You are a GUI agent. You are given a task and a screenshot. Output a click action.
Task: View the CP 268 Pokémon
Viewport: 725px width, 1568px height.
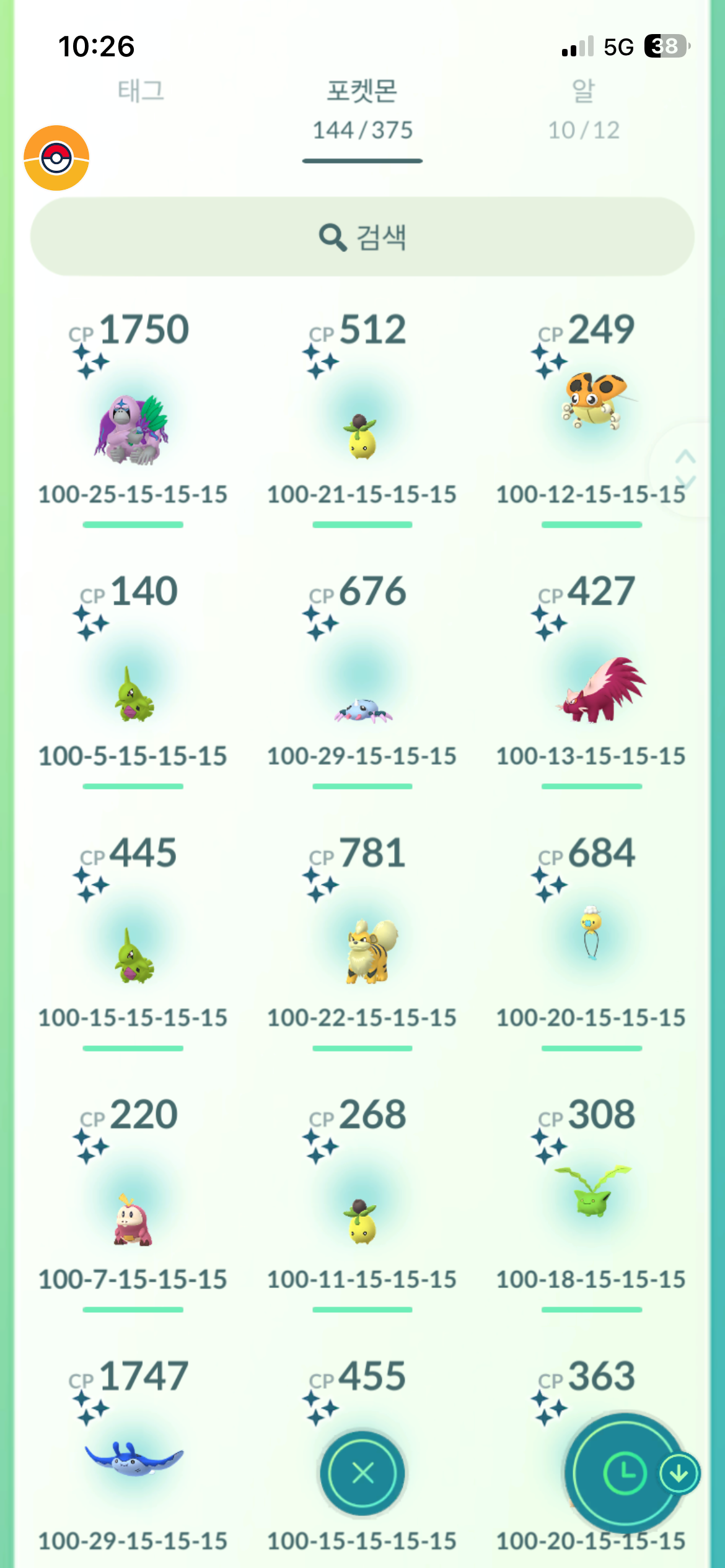(362, 1220)
